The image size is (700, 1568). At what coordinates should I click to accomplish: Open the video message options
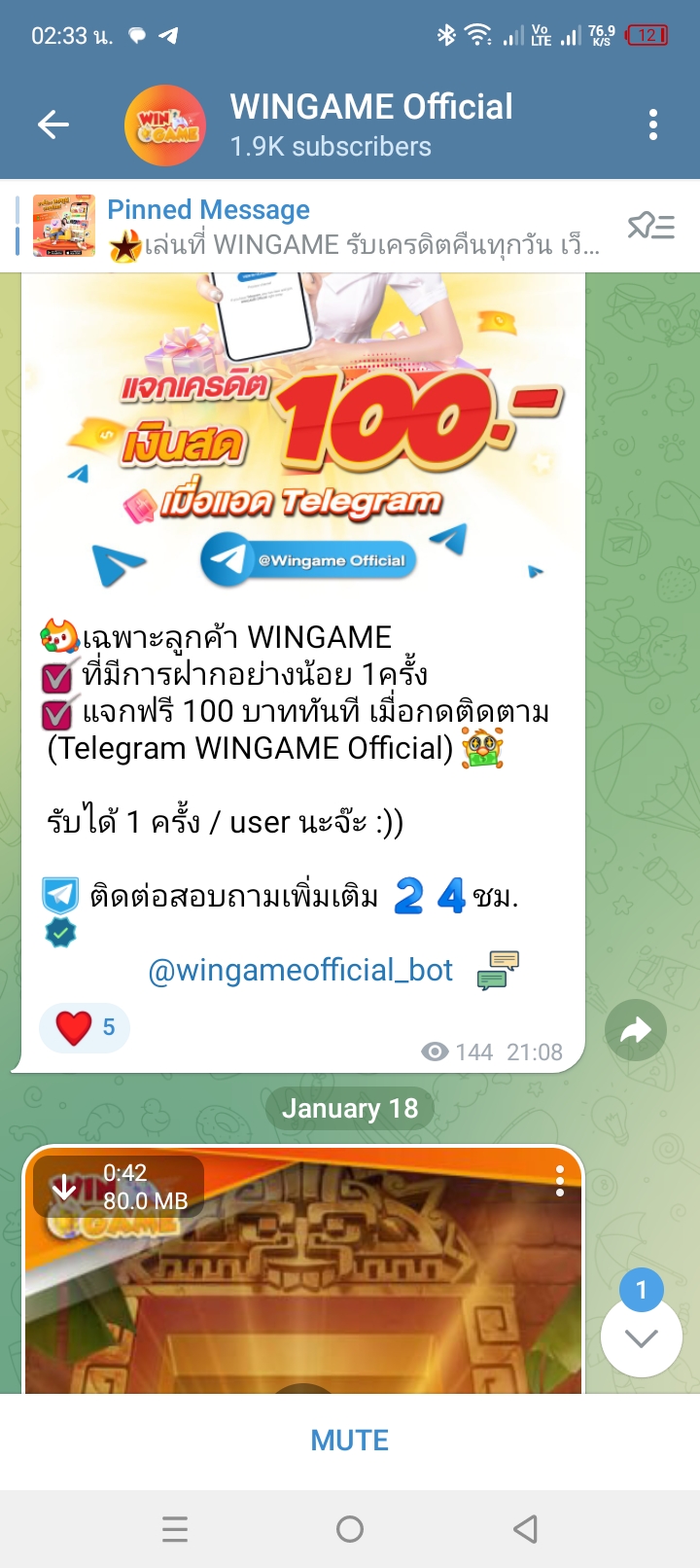(559, 1181)
